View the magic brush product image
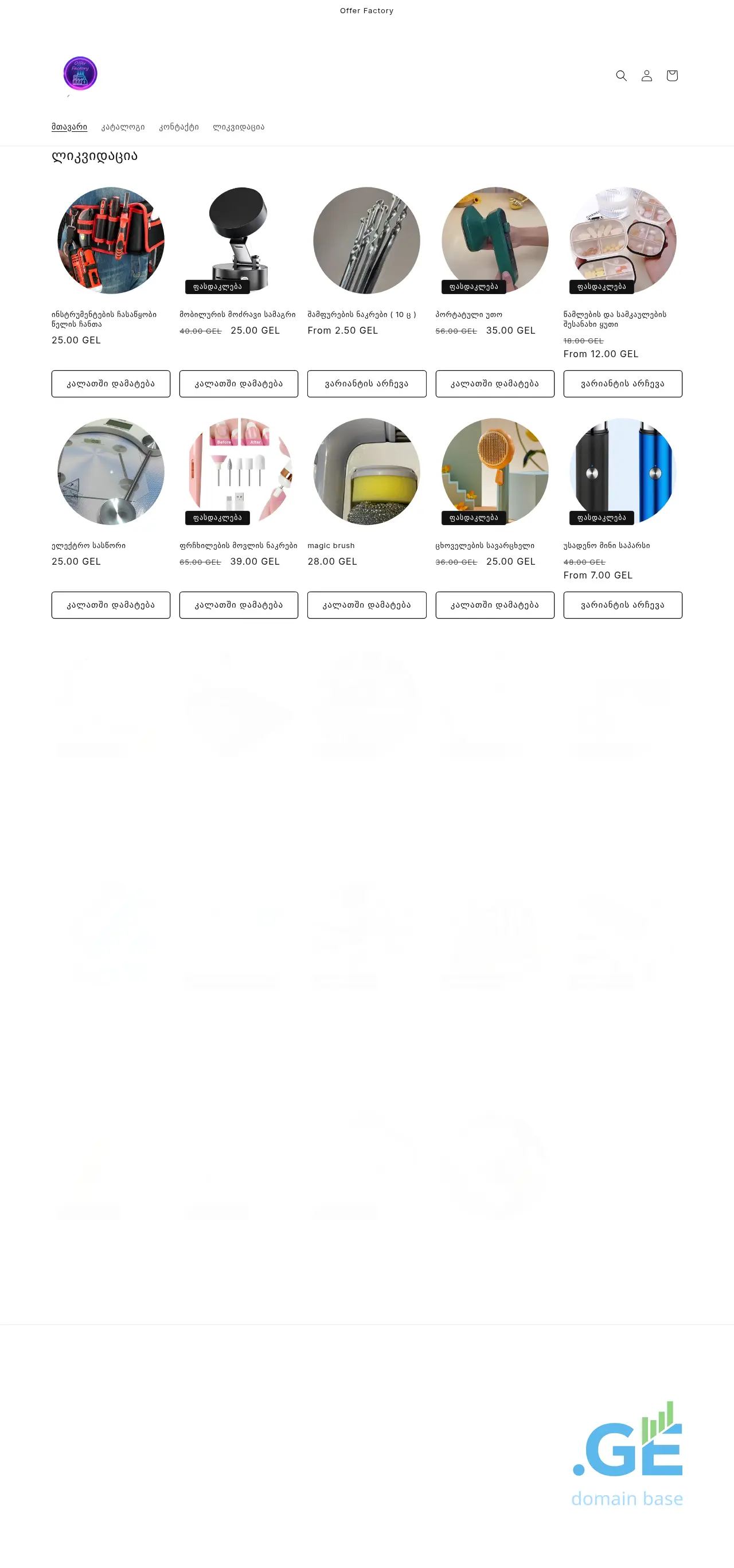 (x=366, y=471)
